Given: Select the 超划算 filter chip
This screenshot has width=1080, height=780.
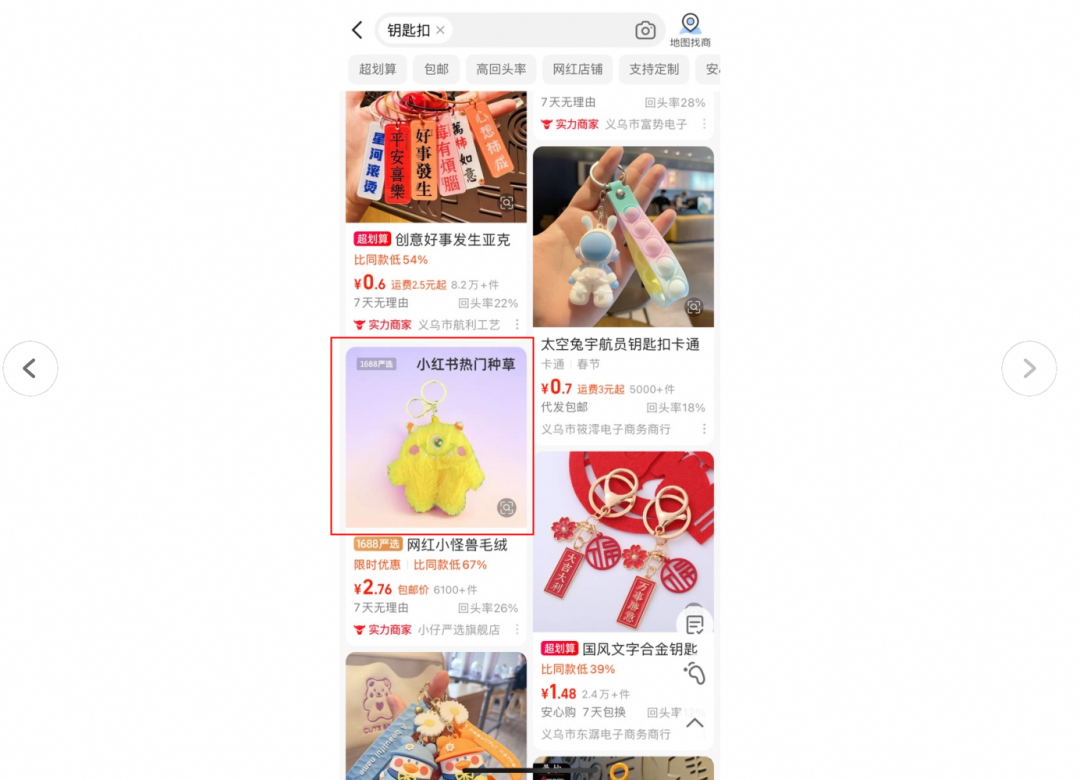Looking at the screenshot, I should tap(378, 69).
